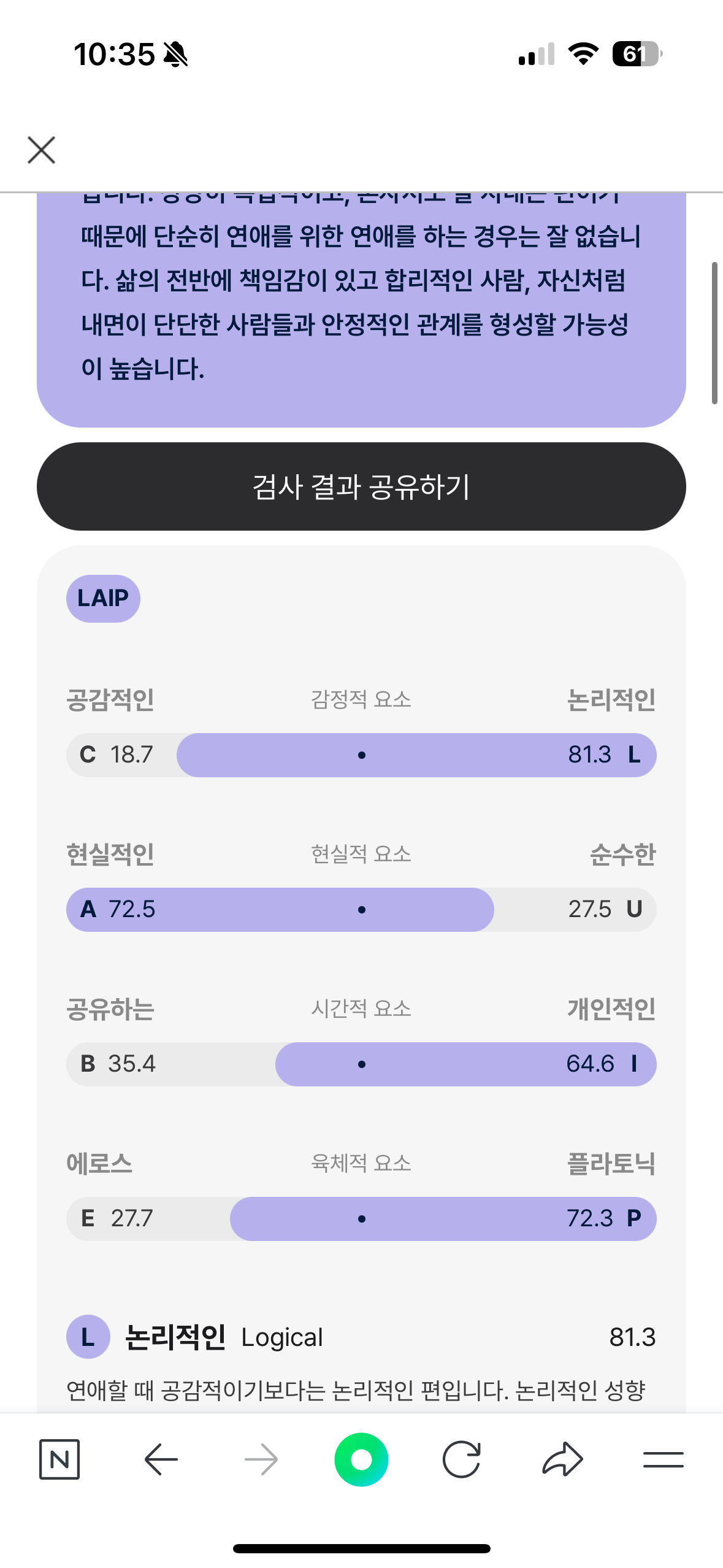Open the Naver home N icon
Image resolution: width=723 pixels, height=1568 pixels.
click(59, 1459)
